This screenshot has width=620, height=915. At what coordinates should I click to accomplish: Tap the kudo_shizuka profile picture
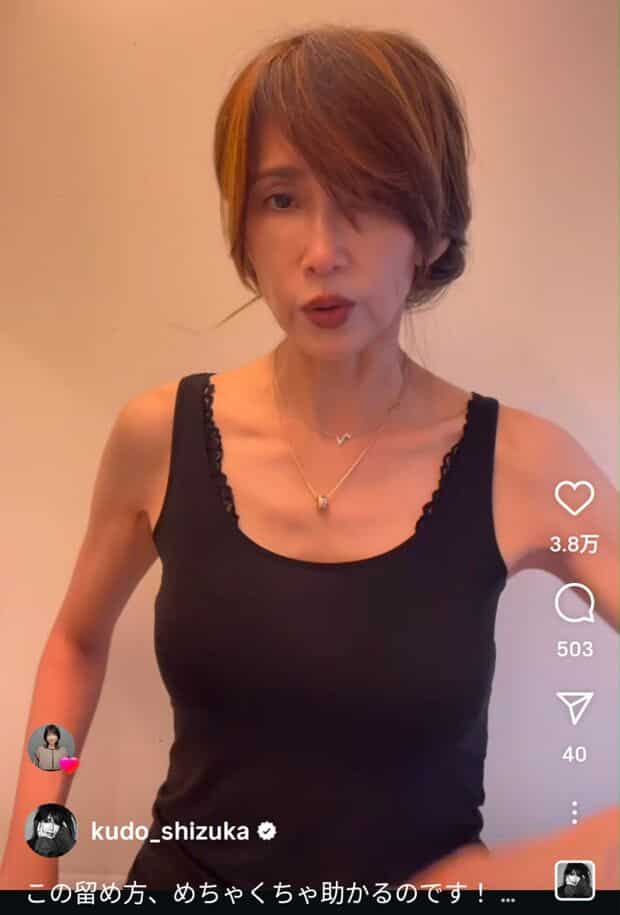(51, 830)
